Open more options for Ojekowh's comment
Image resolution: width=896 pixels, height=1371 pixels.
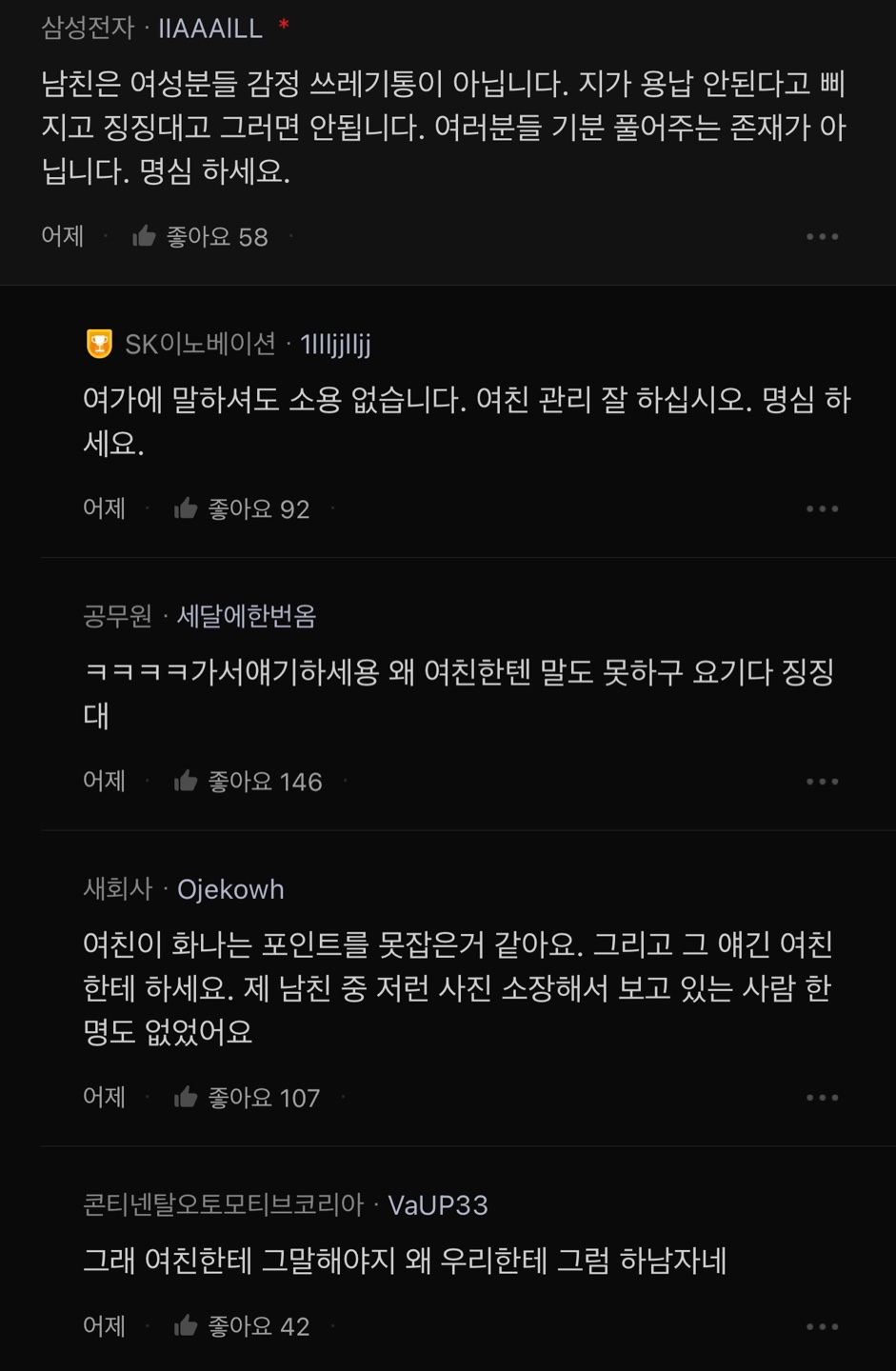coord(822,1098)
